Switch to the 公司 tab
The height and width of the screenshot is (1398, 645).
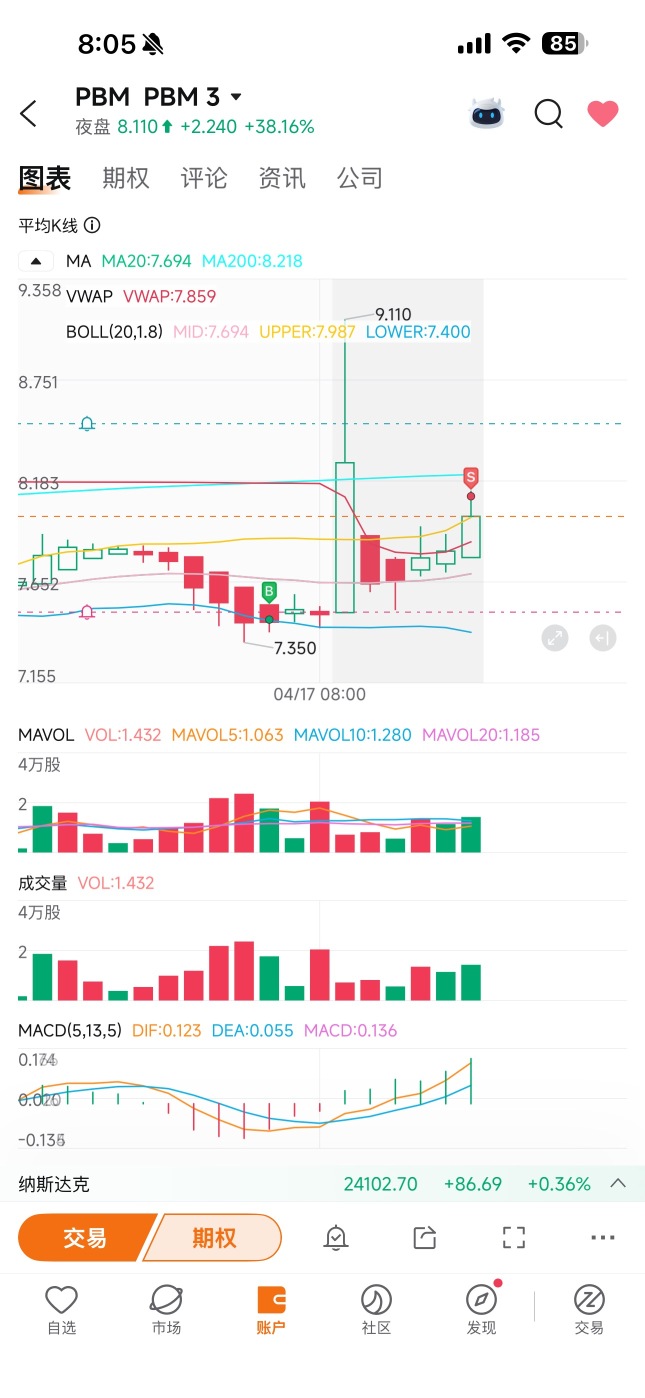click(x=360, y=178)
